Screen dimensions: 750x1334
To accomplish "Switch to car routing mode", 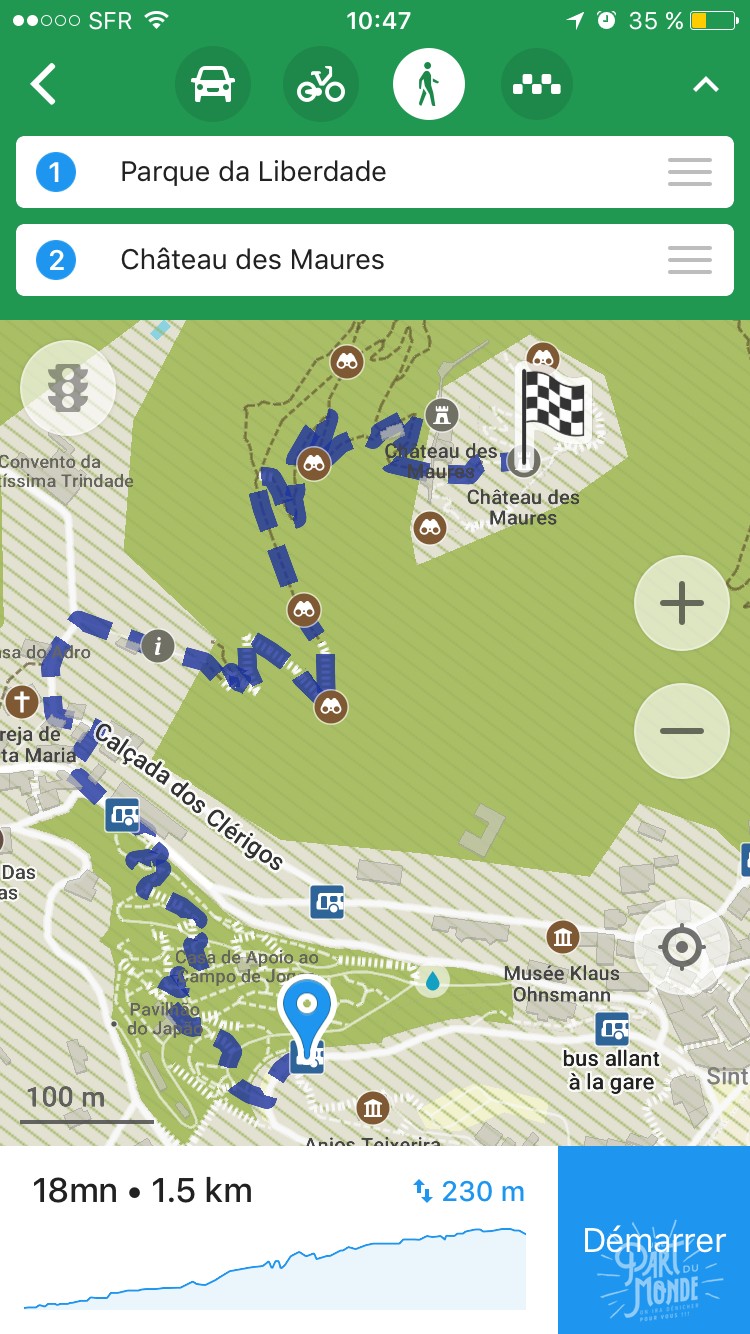I will 212,85.
